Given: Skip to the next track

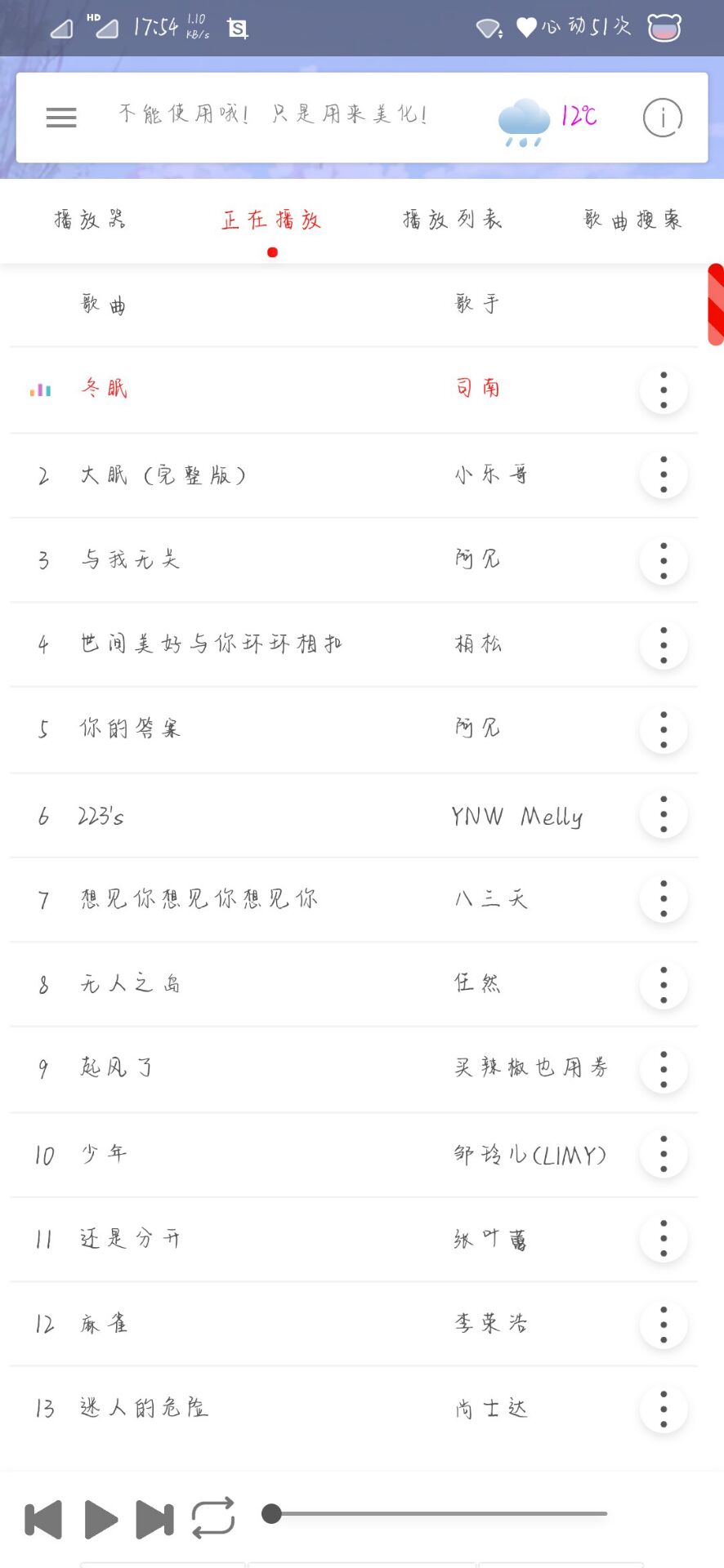Looking at the screenshot, I should point(154,1520).
